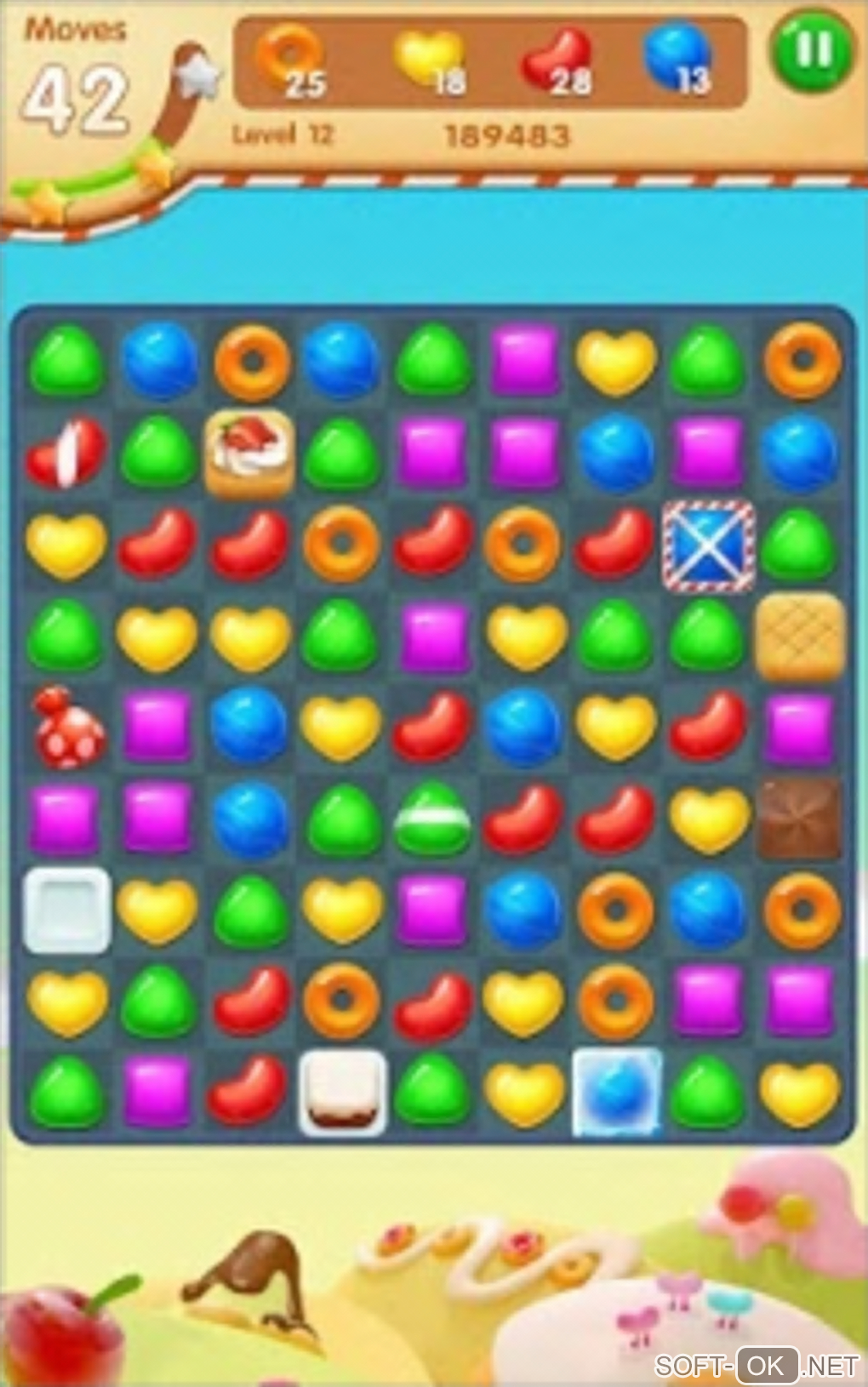This screenshot has width=868, height=1387.
Task: Pause the game with the green button
Action: click(810, 50)
